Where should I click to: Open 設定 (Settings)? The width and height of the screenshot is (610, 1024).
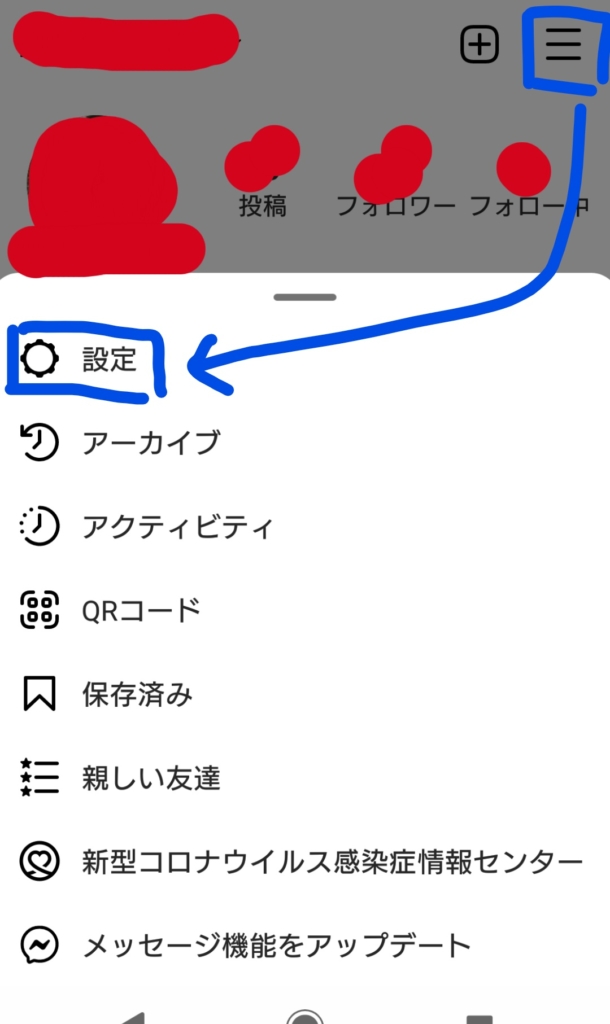pos(108,360)
